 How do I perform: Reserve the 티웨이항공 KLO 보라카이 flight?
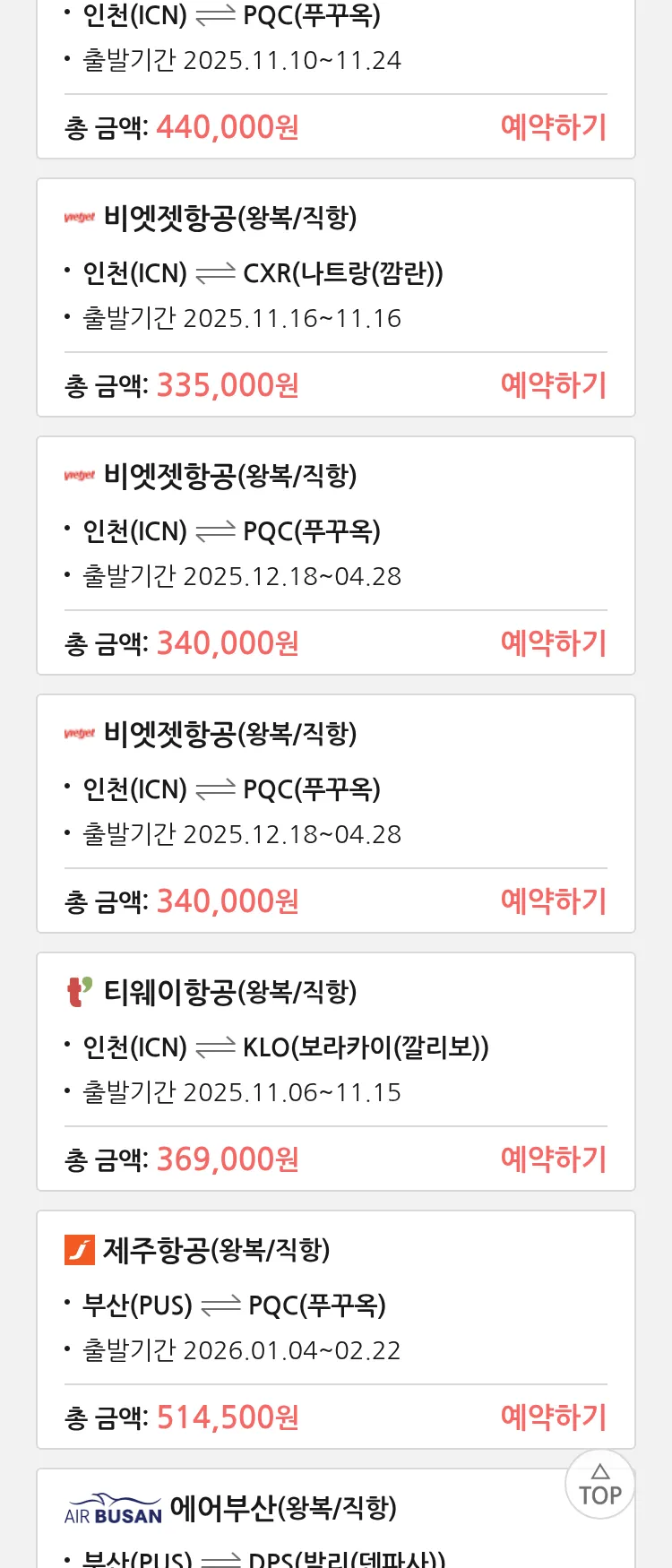point(553,1159)
